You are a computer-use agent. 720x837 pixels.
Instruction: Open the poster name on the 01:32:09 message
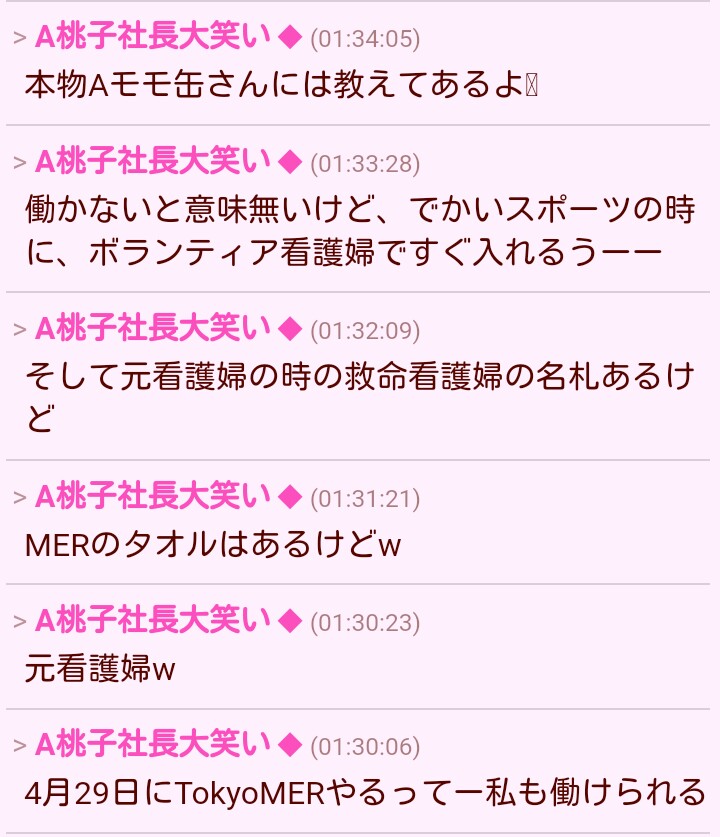click(153, 329)
